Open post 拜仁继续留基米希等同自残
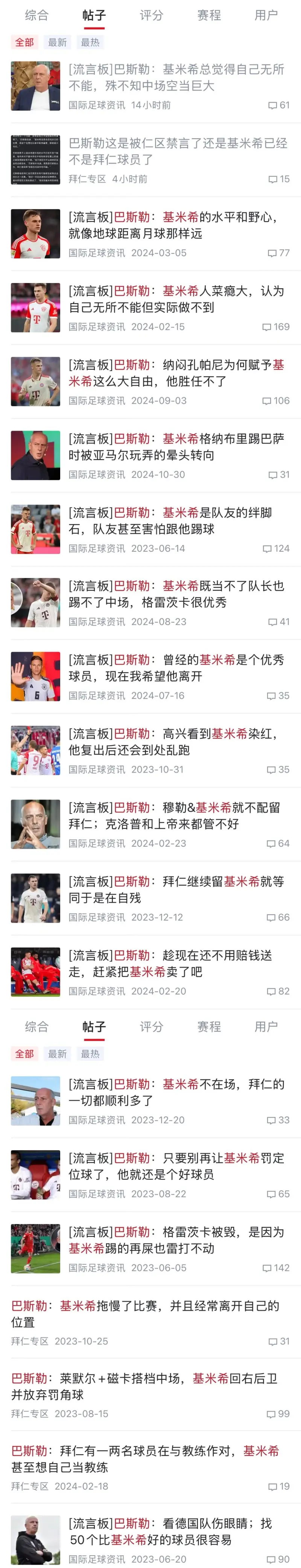 pyautogui.click(x=176, y=889)
